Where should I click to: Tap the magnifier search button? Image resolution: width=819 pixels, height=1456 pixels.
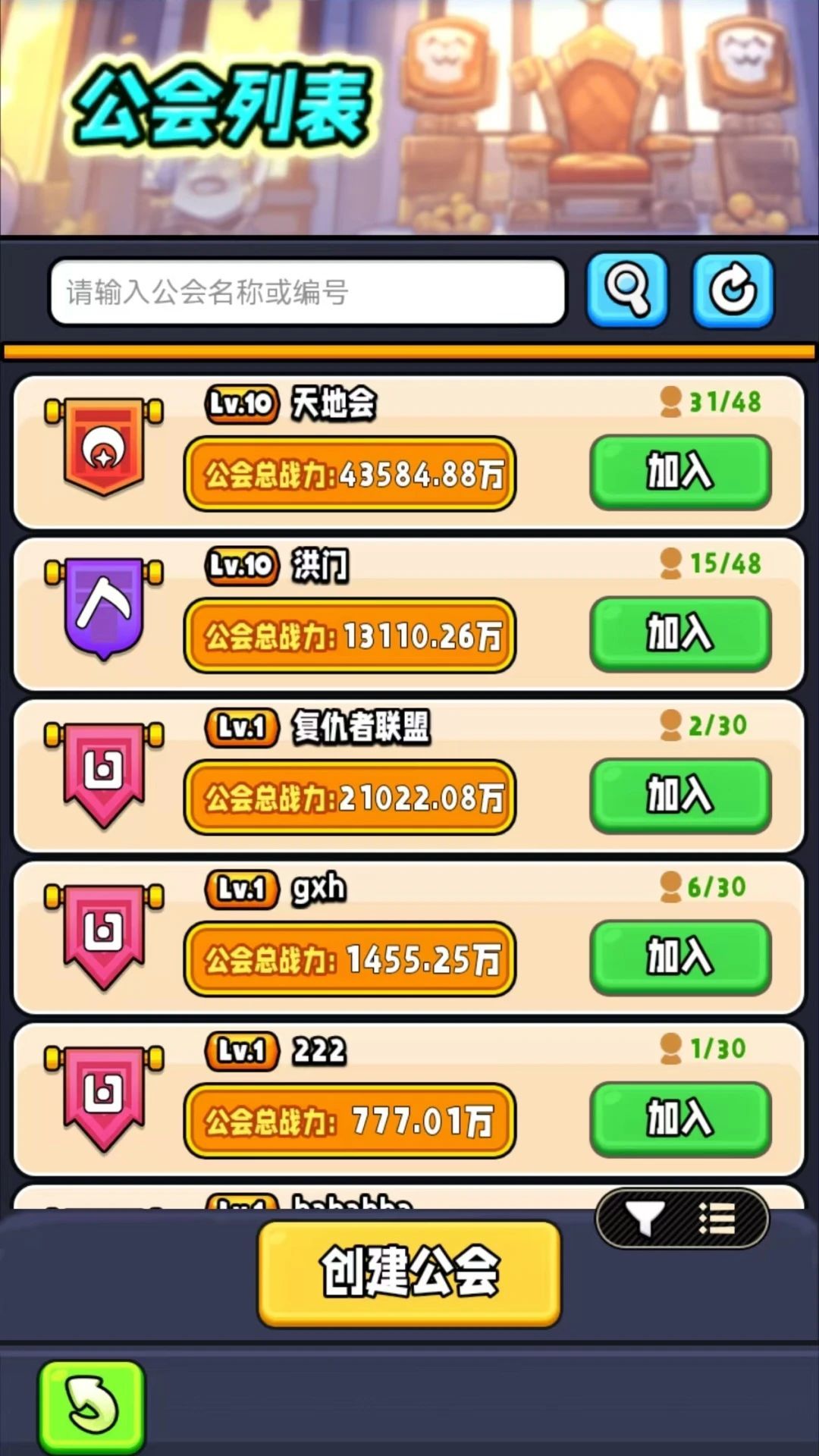pyautogui.click(x=627, y=290)
